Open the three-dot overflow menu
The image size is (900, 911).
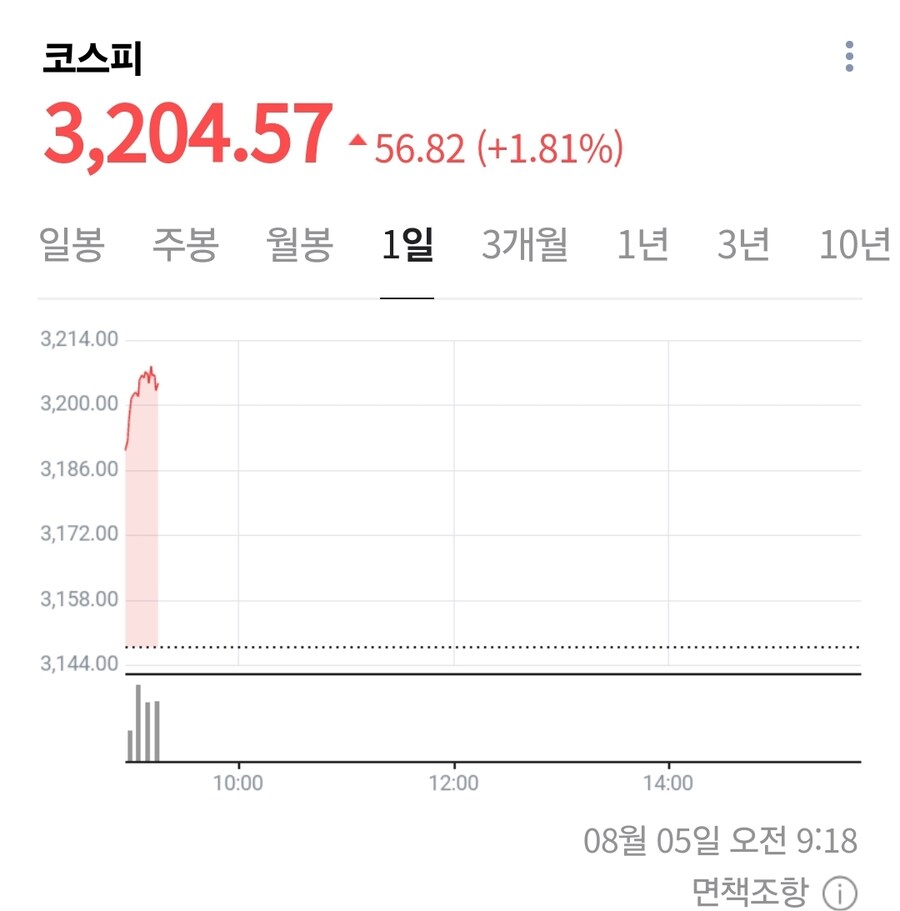tap(849, 58)
